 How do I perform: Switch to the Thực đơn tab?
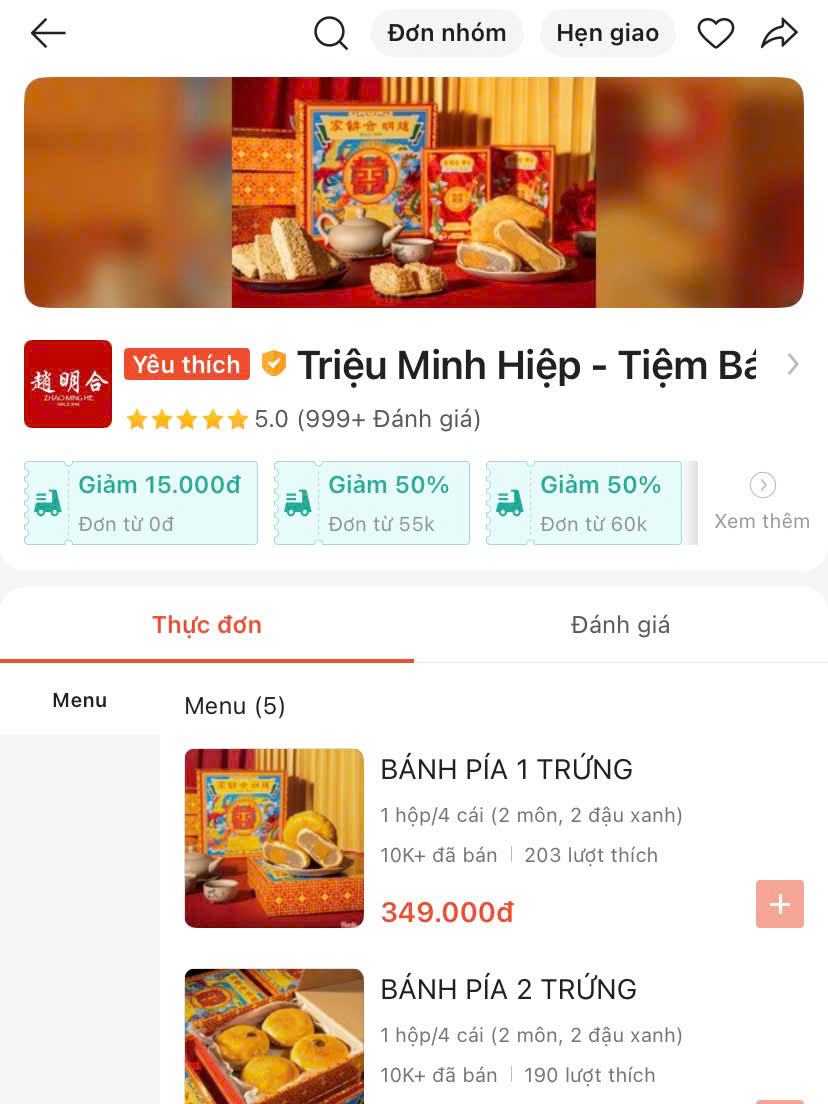tap(207, 625)
